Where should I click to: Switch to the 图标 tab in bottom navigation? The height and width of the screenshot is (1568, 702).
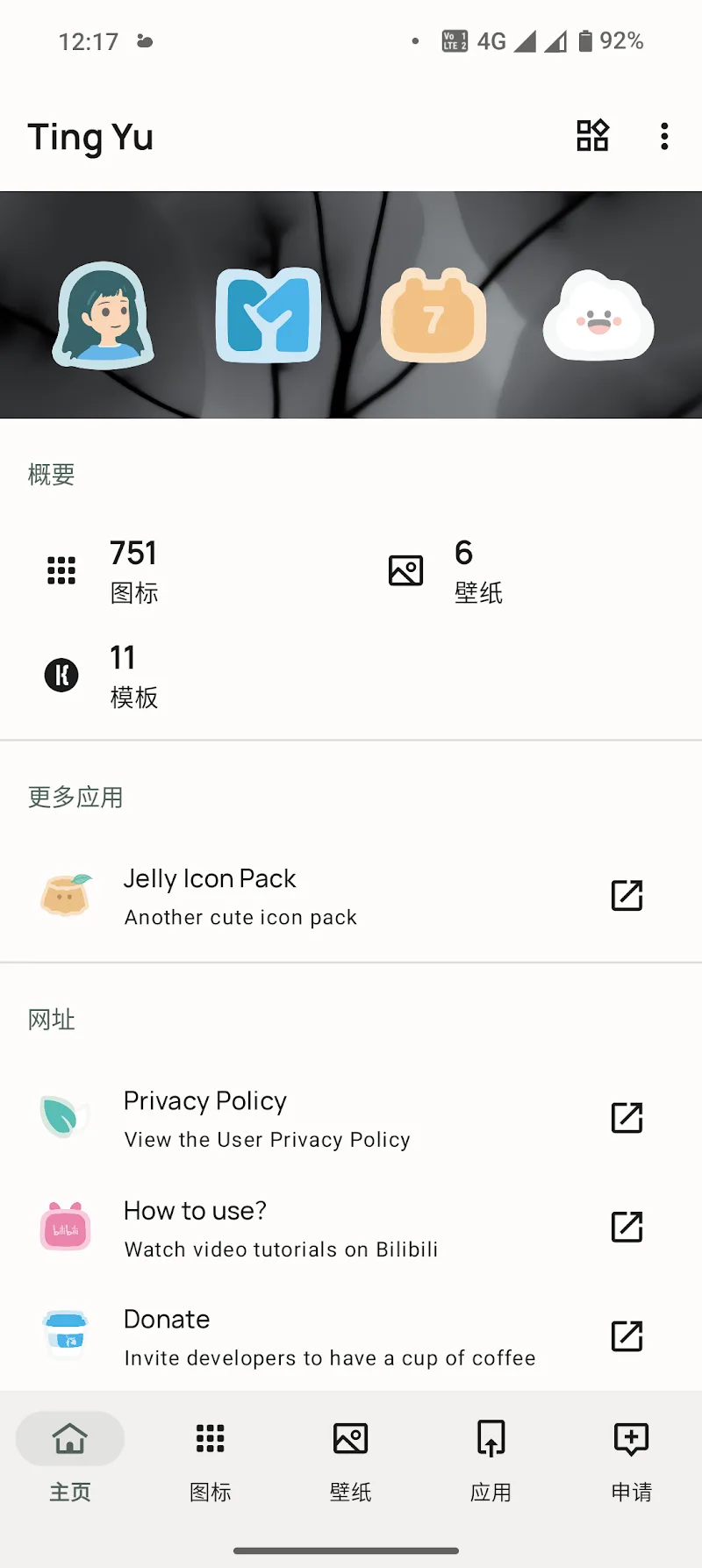(x=211, y=1457)
